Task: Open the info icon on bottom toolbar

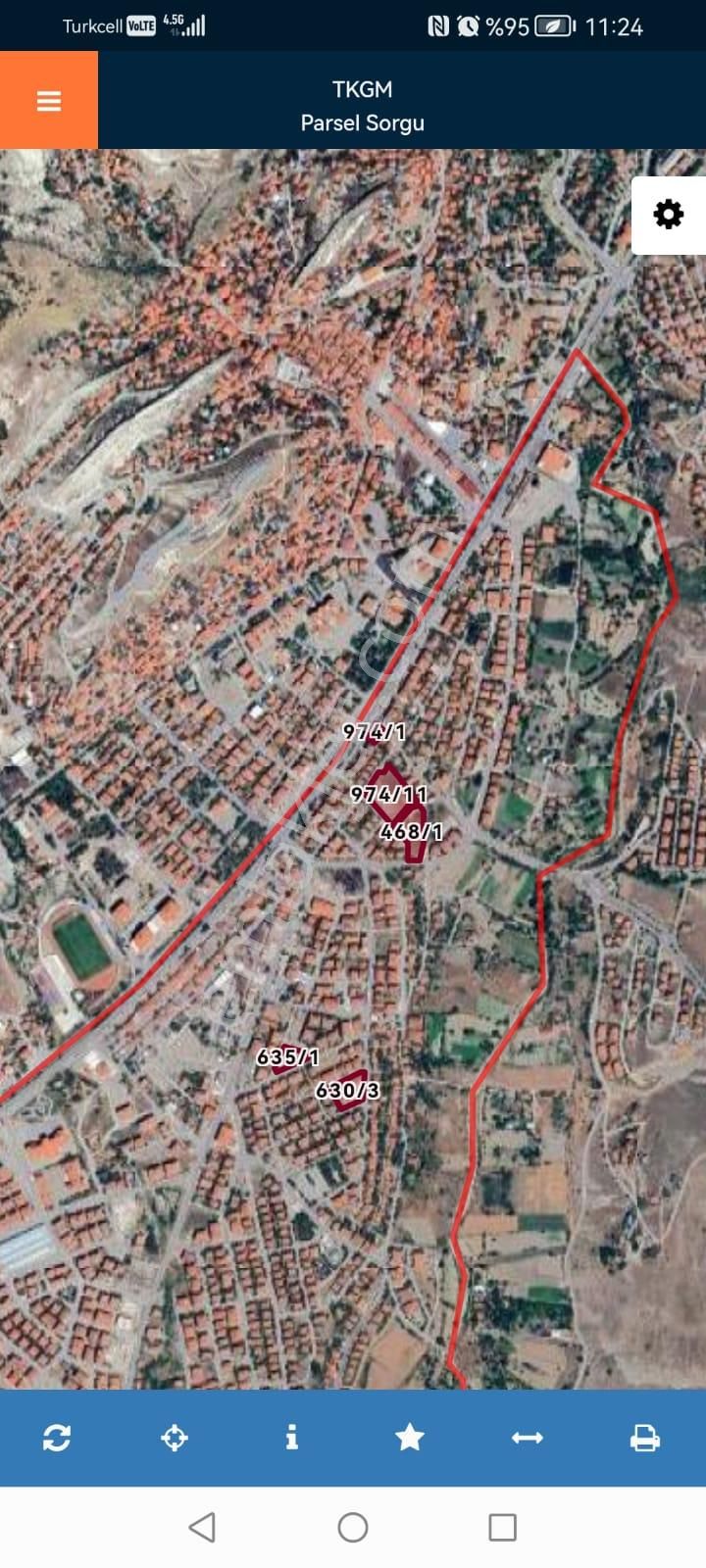Action: point(291,1438)
